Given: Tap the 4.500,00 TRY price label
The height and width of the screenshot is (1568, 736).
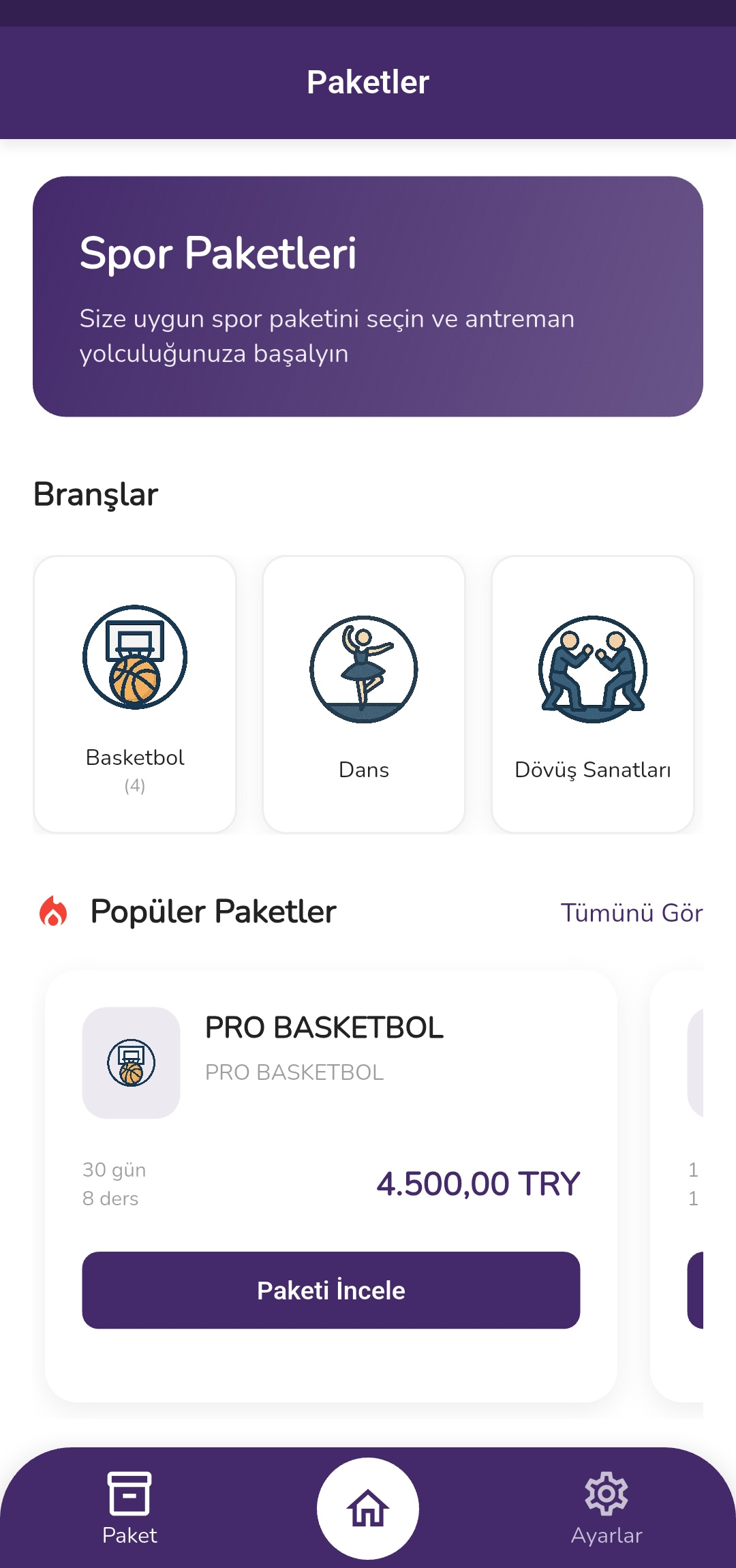Looking at the screenshot, I should (x=477, y=1183).
